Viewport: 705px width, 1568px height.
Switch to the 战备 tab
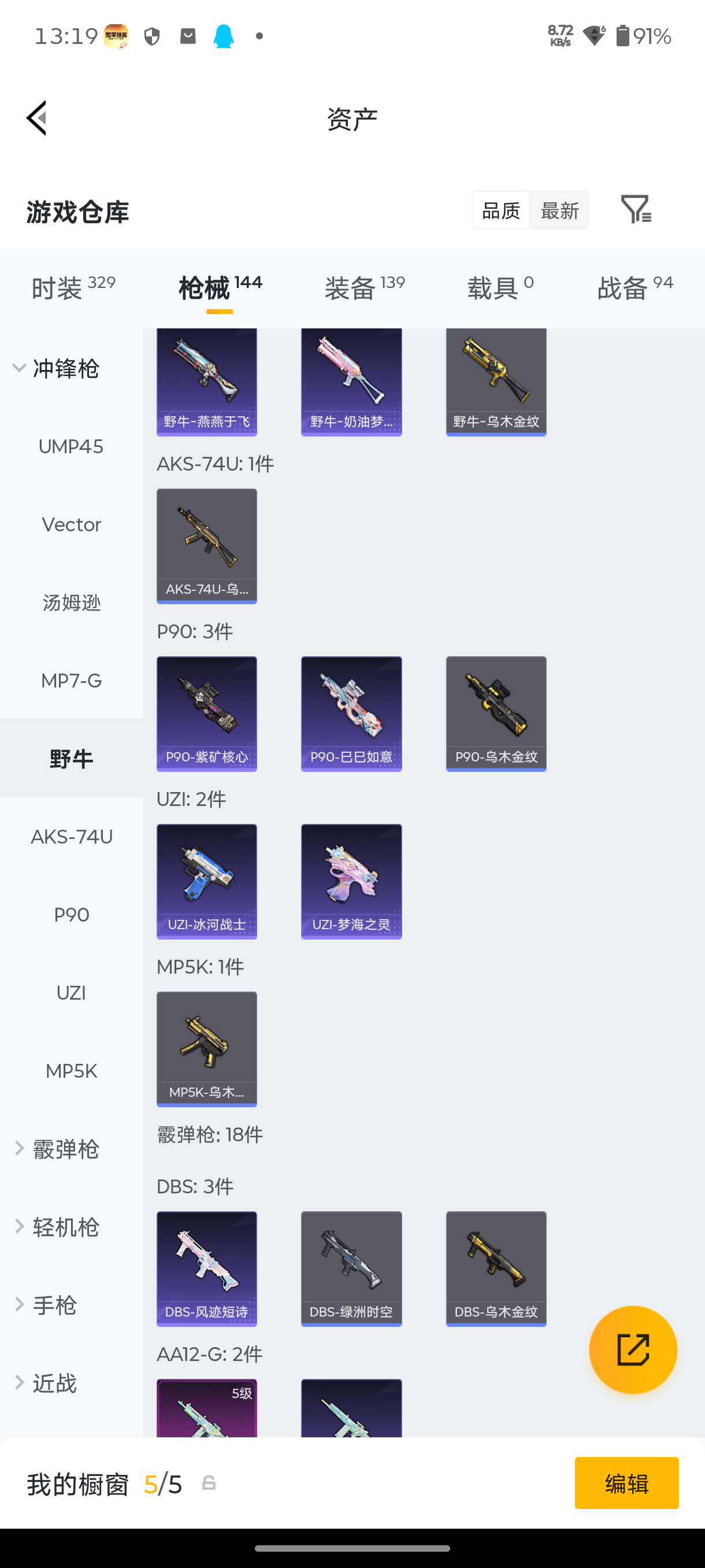(x=634, y=288)
